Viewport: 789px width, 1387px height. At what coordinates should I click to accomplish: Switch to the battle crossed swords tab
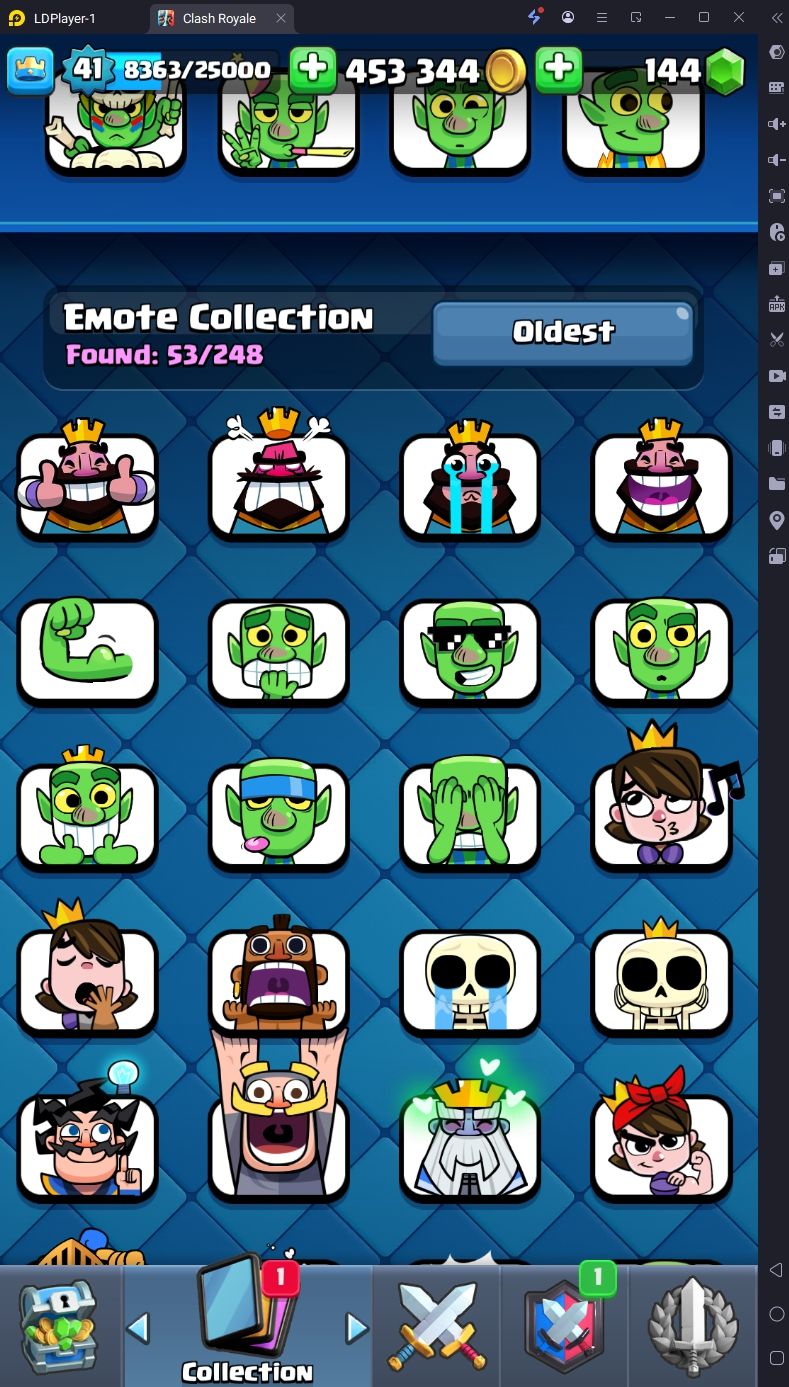pyautogui.click(x=436, y=1325)
